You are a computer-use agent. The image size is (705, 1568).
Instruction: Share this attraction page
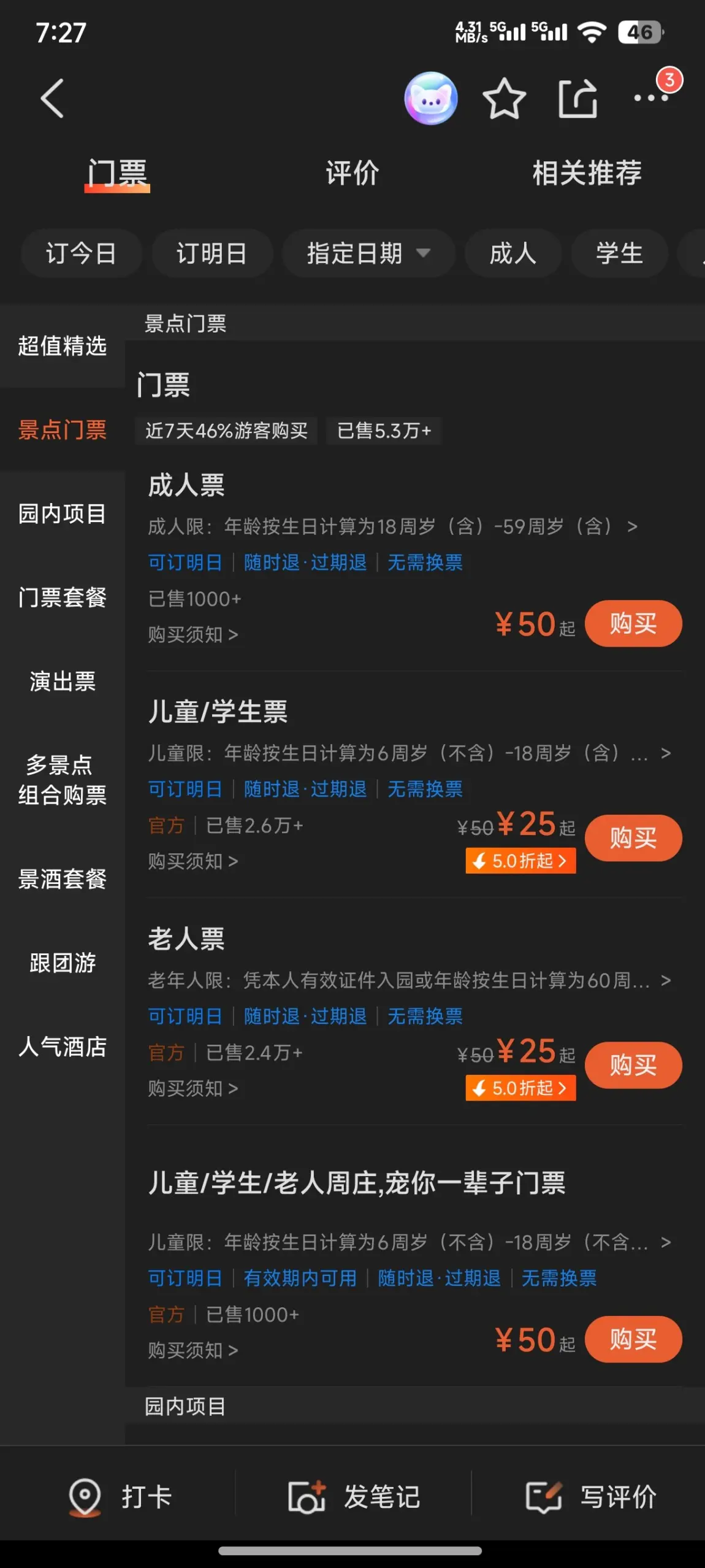[578, 98]
